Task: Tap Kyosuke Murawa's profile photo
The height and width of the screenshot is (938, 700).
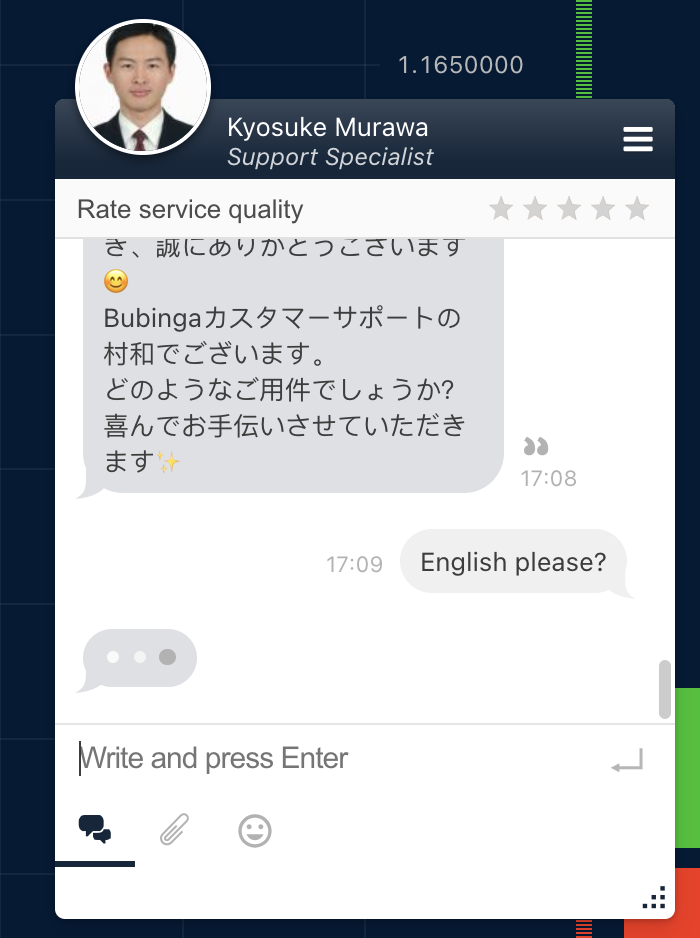Action: 143,87
